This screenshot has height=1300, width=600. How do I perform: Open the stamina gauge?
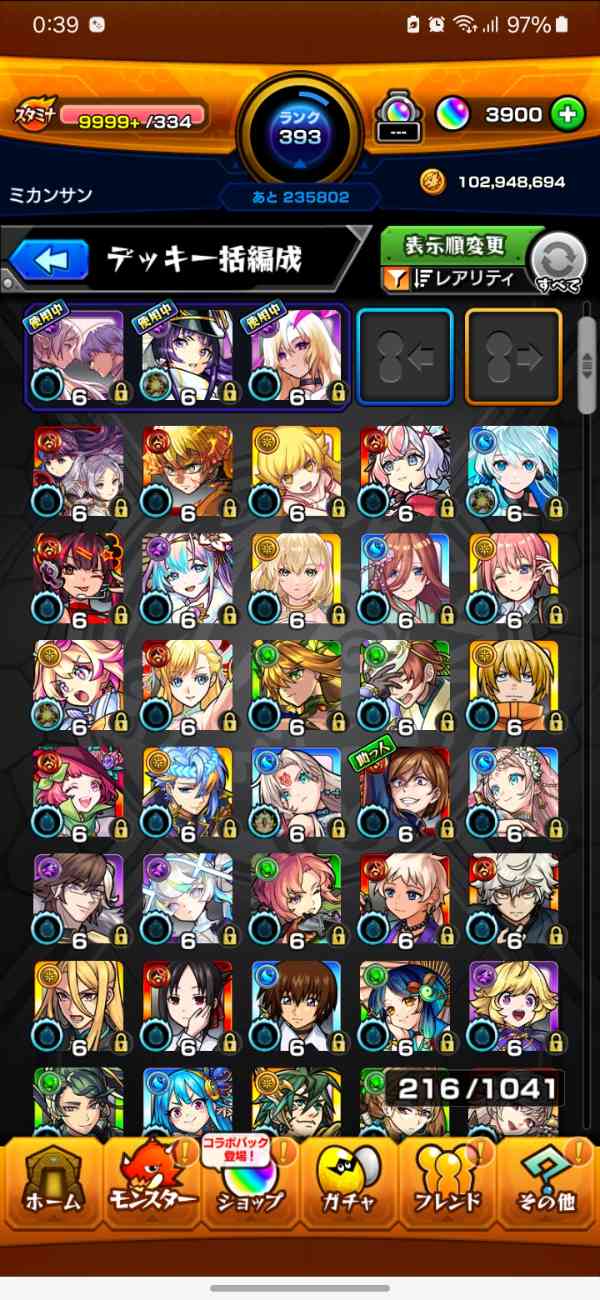(112, 116)
